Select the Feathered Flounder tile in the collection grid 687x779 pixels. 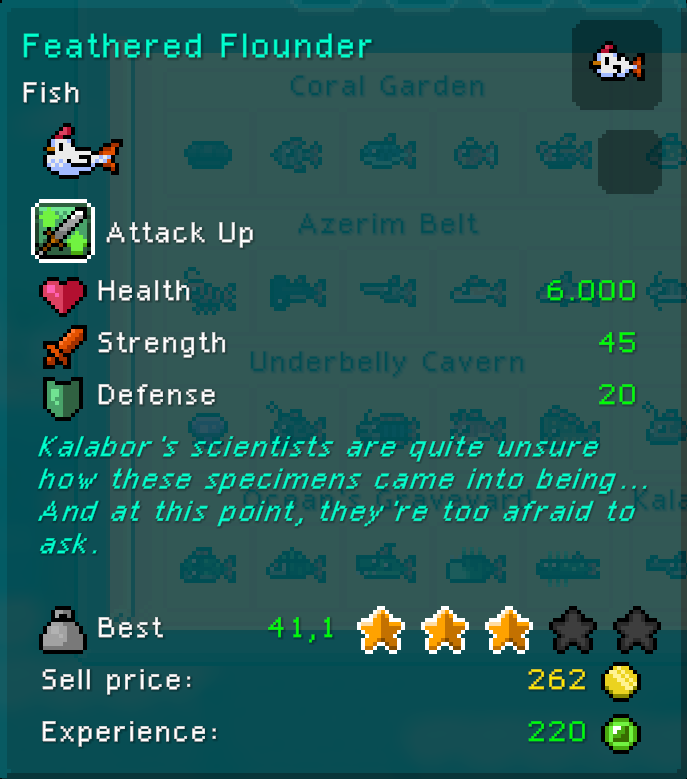click(629, 161)
